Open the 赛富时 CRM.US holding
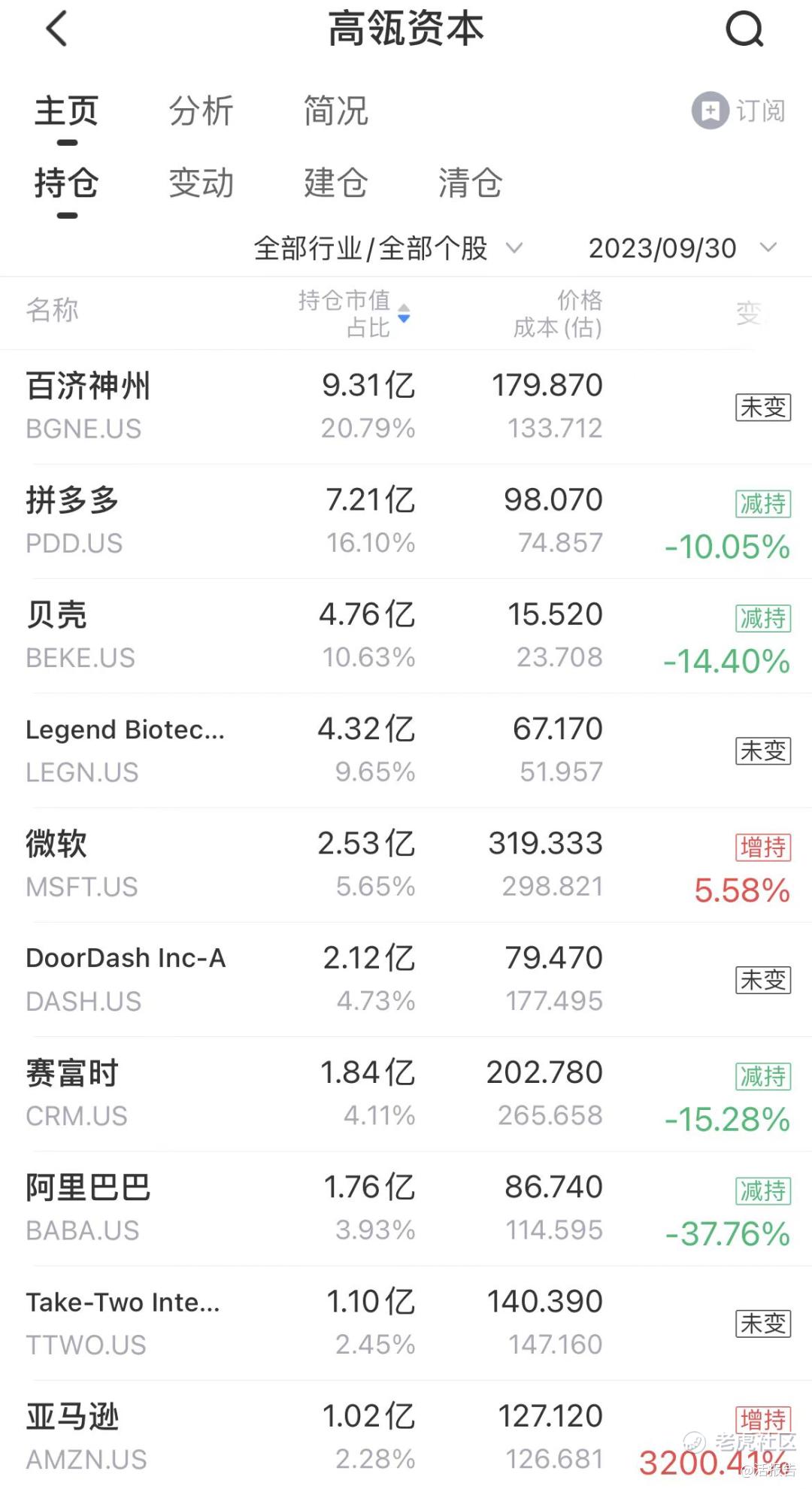Image resolution: width=812 pixels, height=1489 pixels. 406,1094
